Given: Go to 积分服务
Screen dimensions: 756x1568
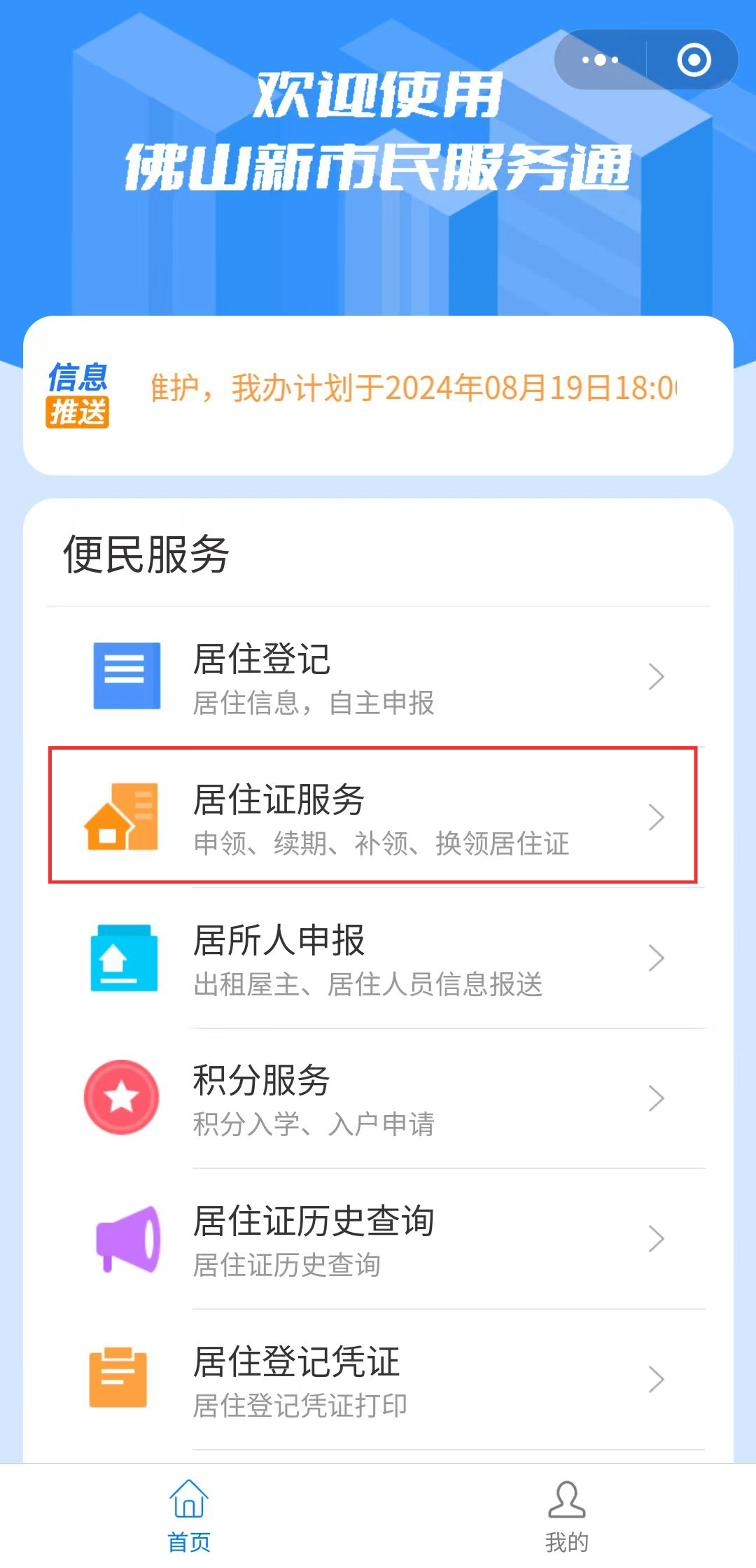Looking at the screenshot, I should pos(378,1098).
